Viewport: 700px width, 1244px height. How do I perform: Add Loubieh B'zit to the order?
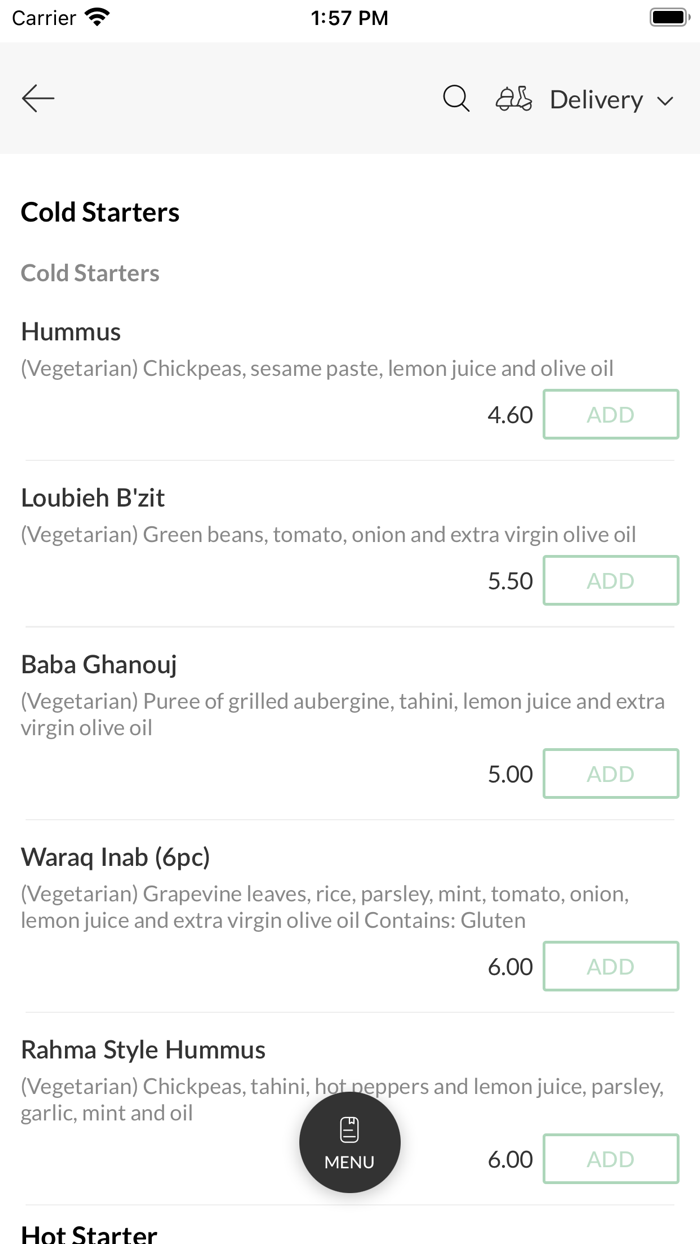click(x=610, y=581)
